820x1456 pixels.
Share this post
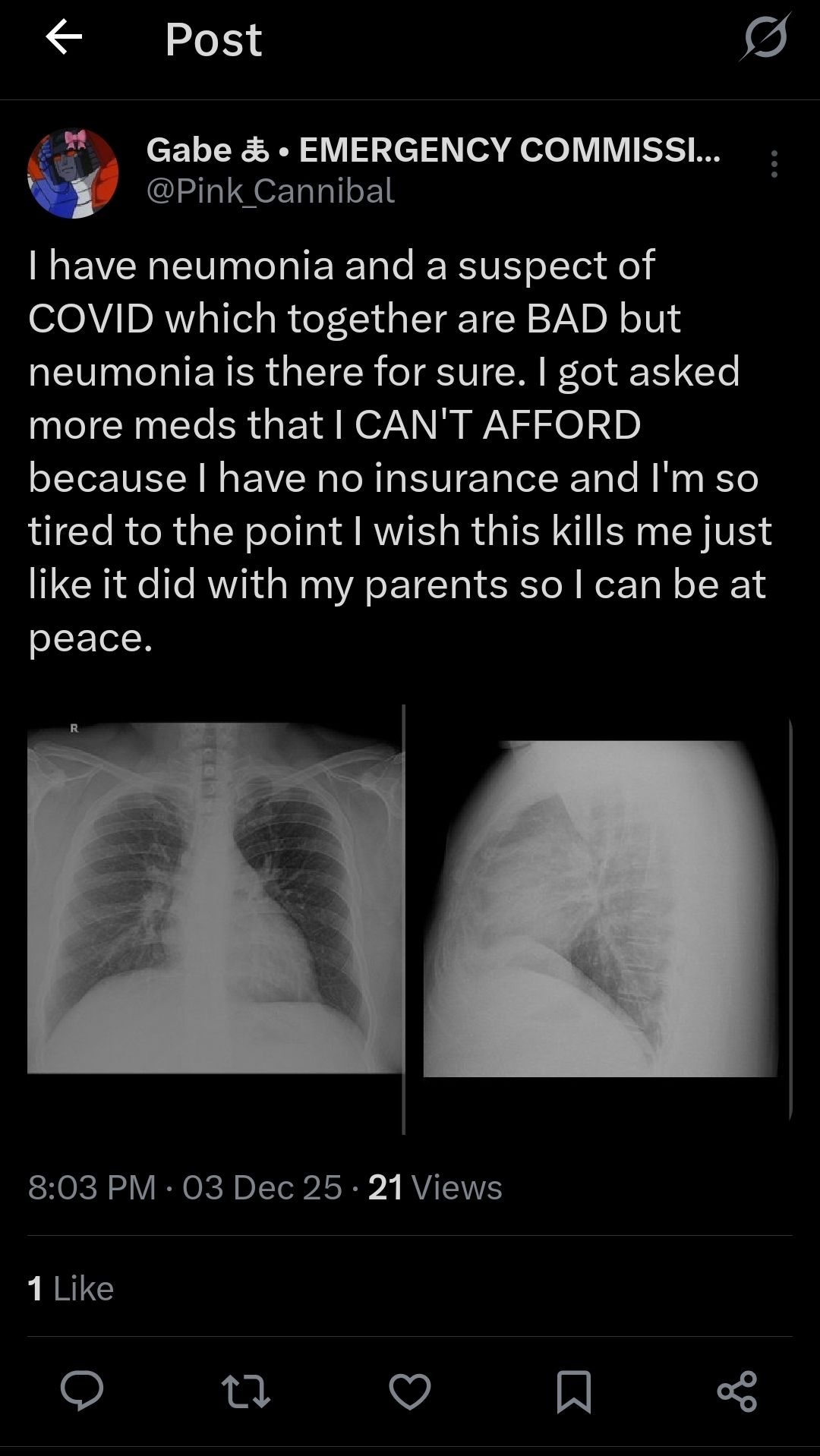(737, 1391)
